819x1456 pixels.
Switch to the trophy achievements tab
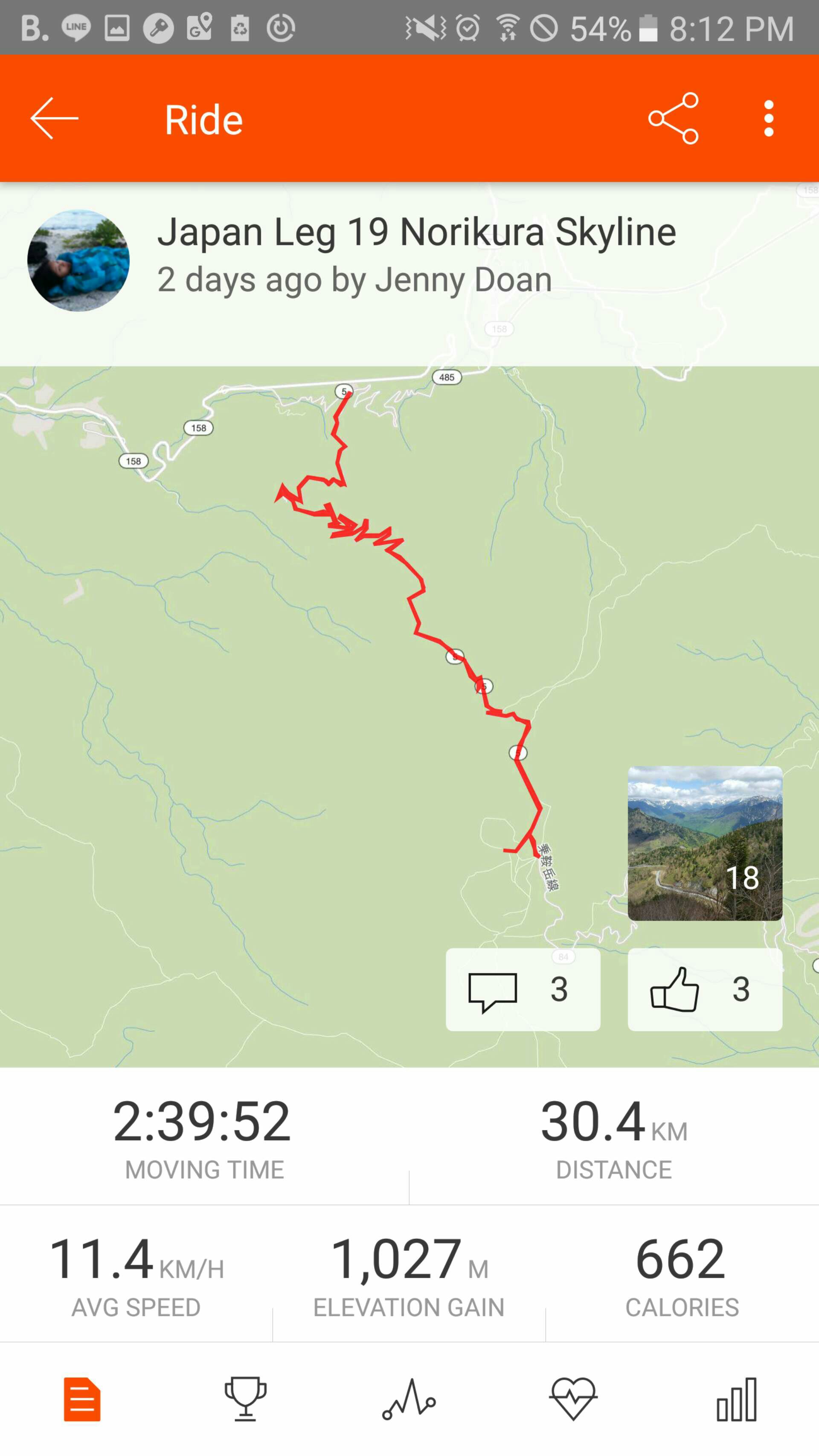(x=245, y=1400)
